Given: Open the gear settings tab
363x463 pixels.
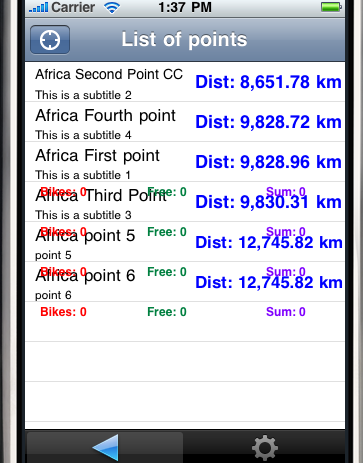Looking at the screenshot, I should point(265,447).
